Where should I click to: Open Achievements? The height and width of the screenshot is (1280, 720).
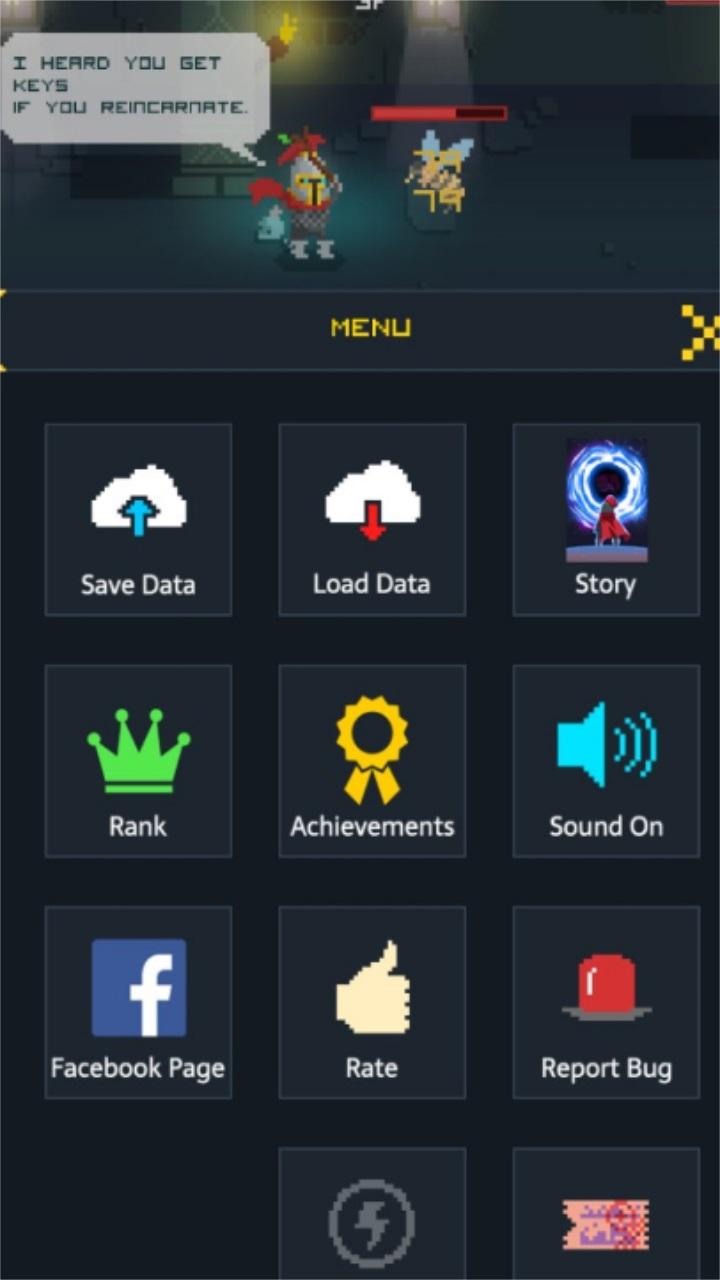click(372, 761)
